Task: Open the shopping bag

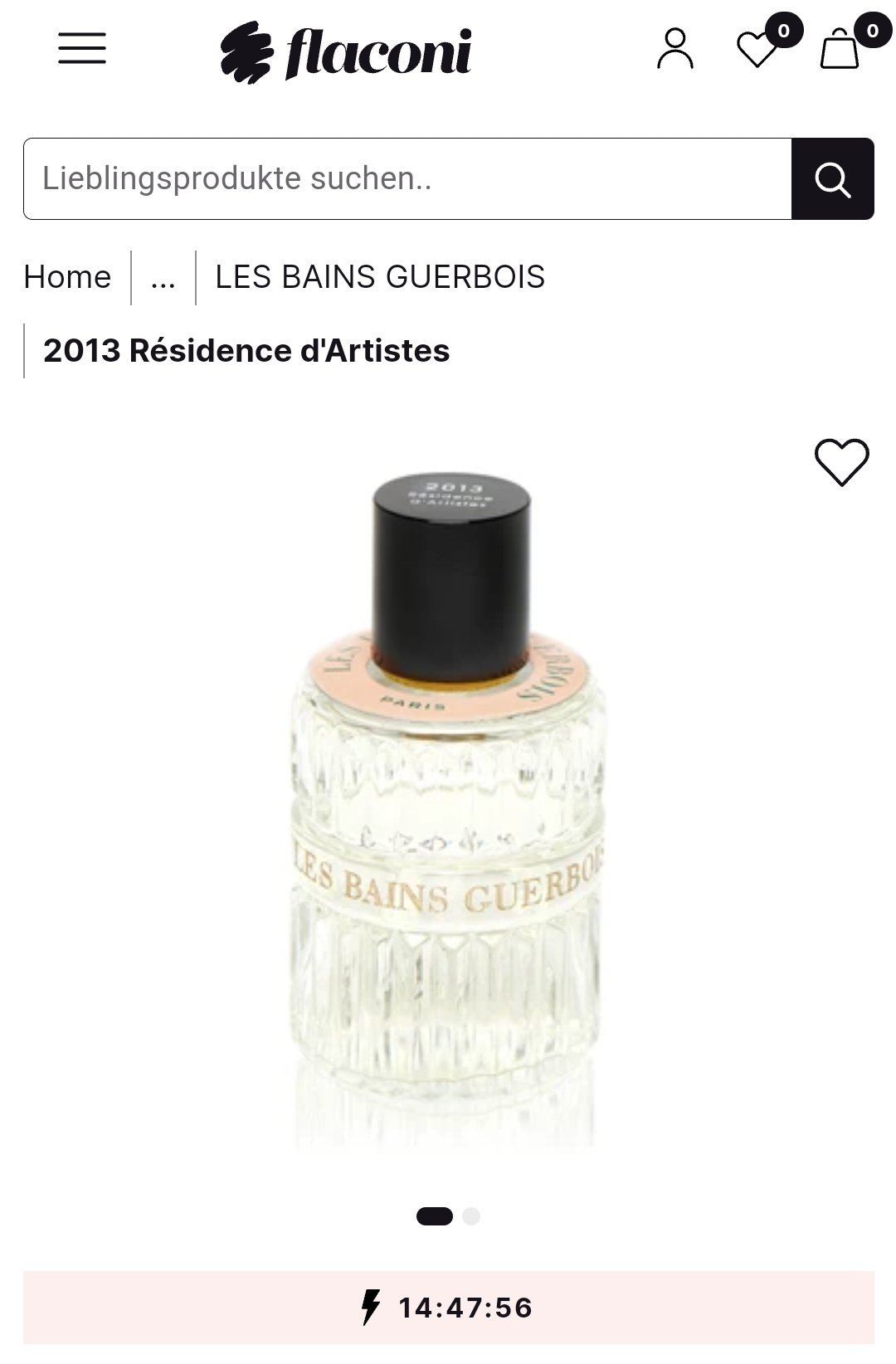Action: click(x=840, y=49)
